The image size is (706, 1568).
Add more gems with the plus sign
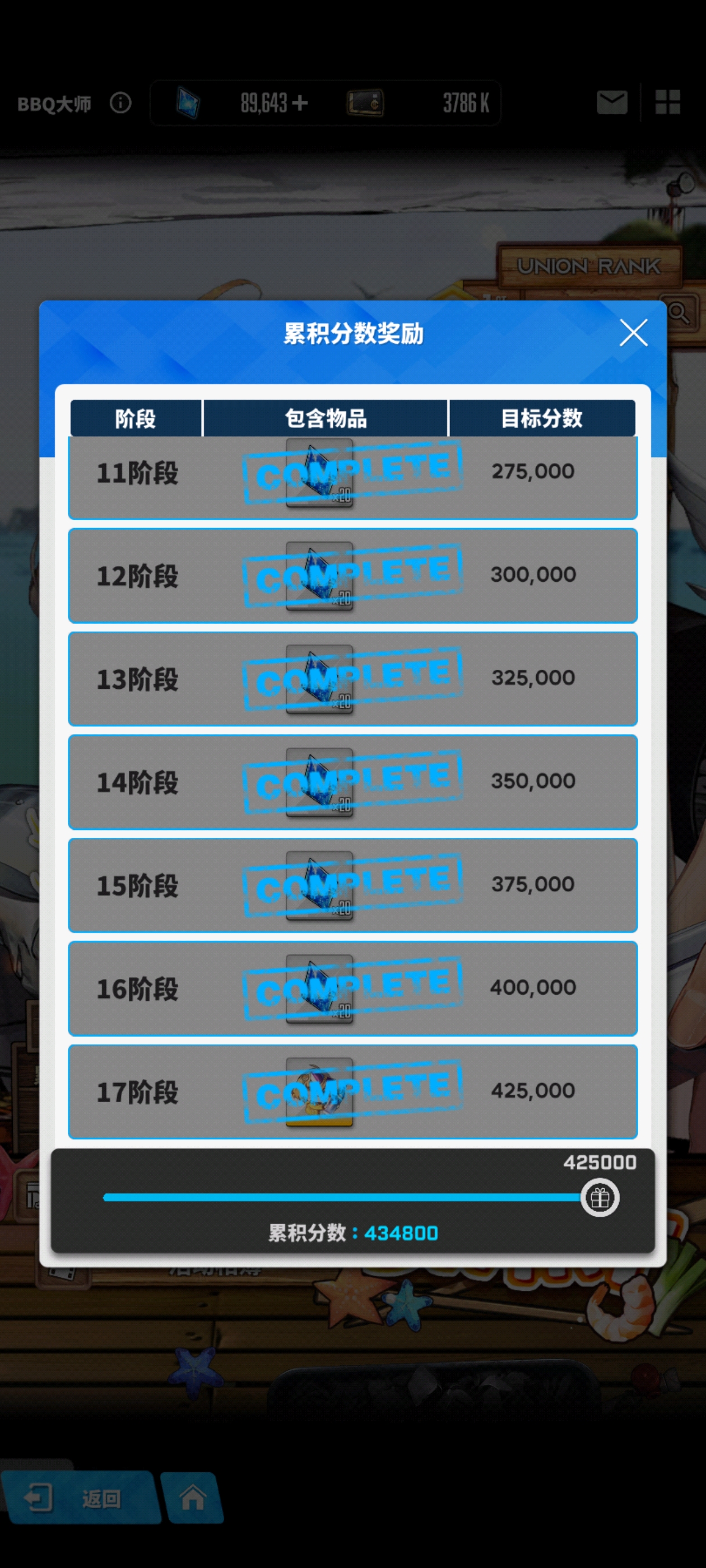pyautogui.click(x=299, y=103)
